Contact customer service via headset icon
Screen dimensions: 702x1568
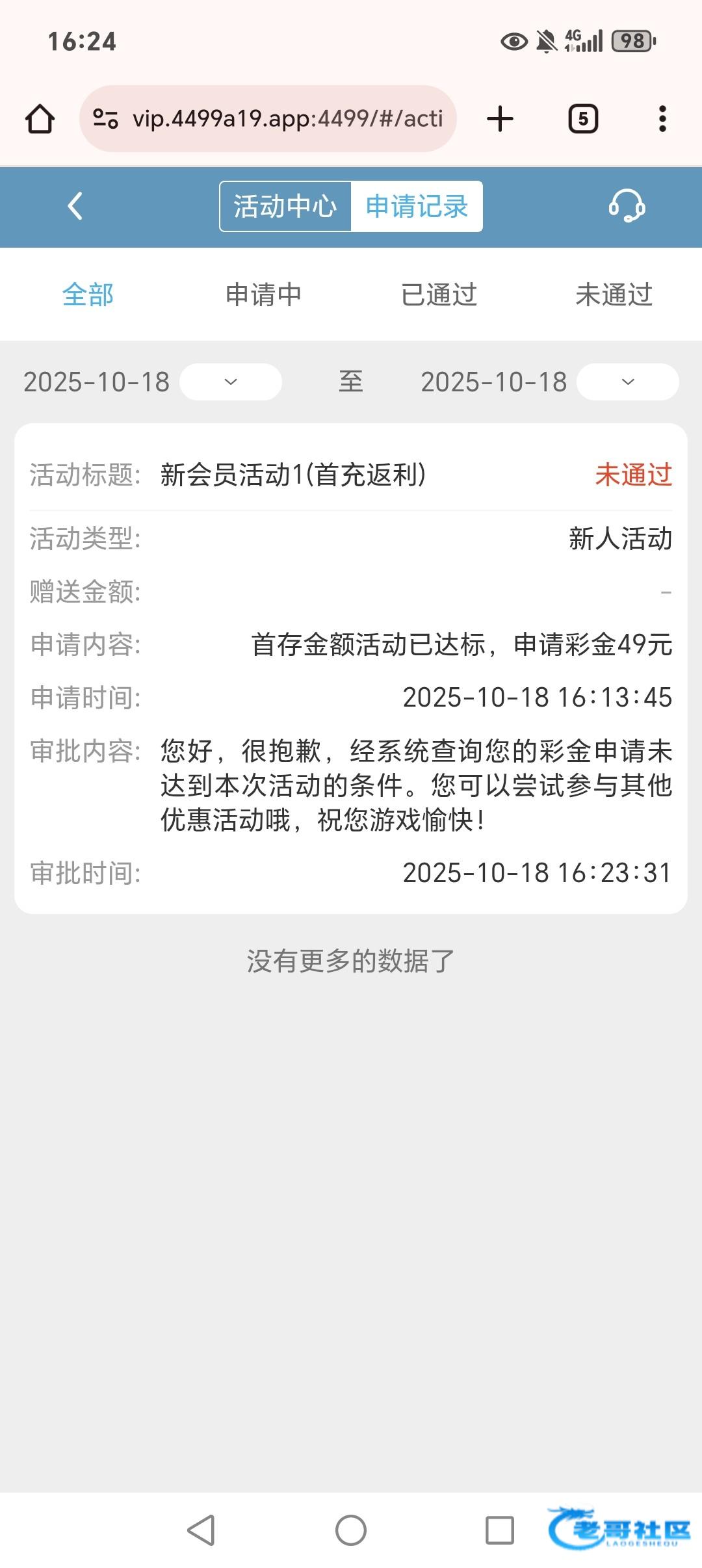[627, 206]
